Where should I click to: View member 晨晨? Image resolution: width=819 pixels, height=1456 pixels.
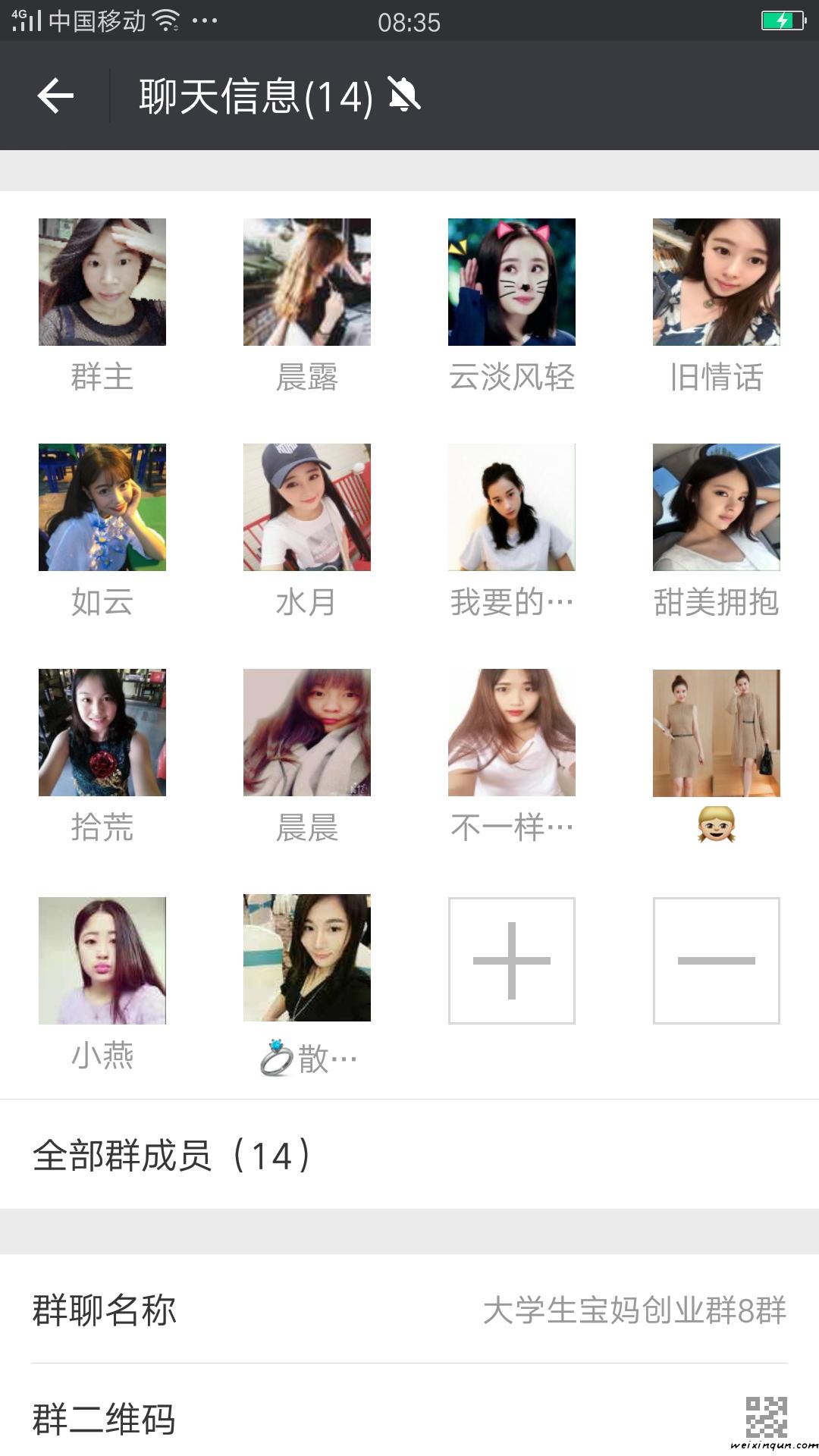coord(307,733)
